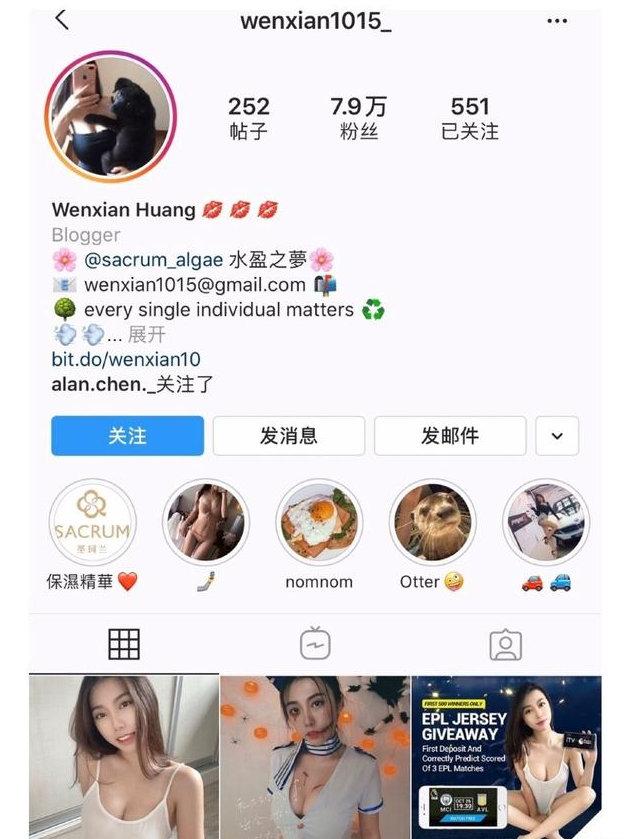This screenshot has height=839, width=631.
Task: Open the 保濕精華 story highlight
Action: (92, 523)
